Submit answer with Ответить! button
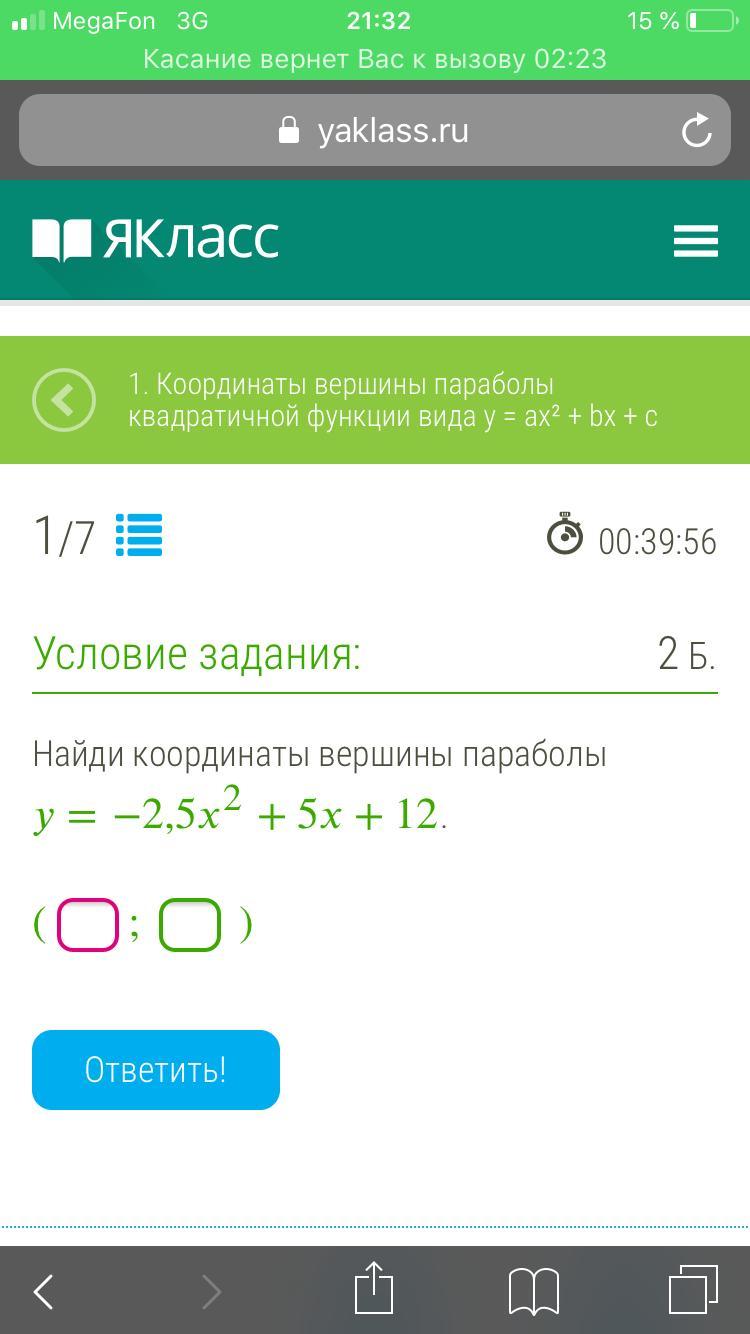Viewport: 750px width, 1334px height. click(x=156, y=1070)
